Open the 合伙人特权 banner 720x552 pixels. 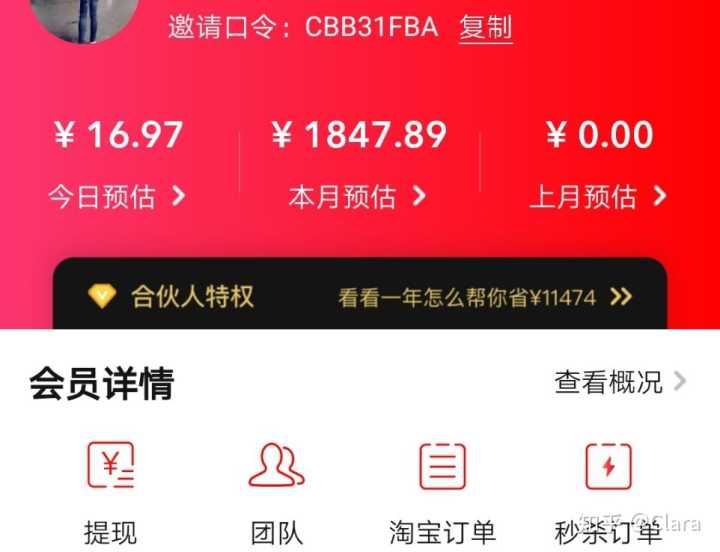pos(360,296)
